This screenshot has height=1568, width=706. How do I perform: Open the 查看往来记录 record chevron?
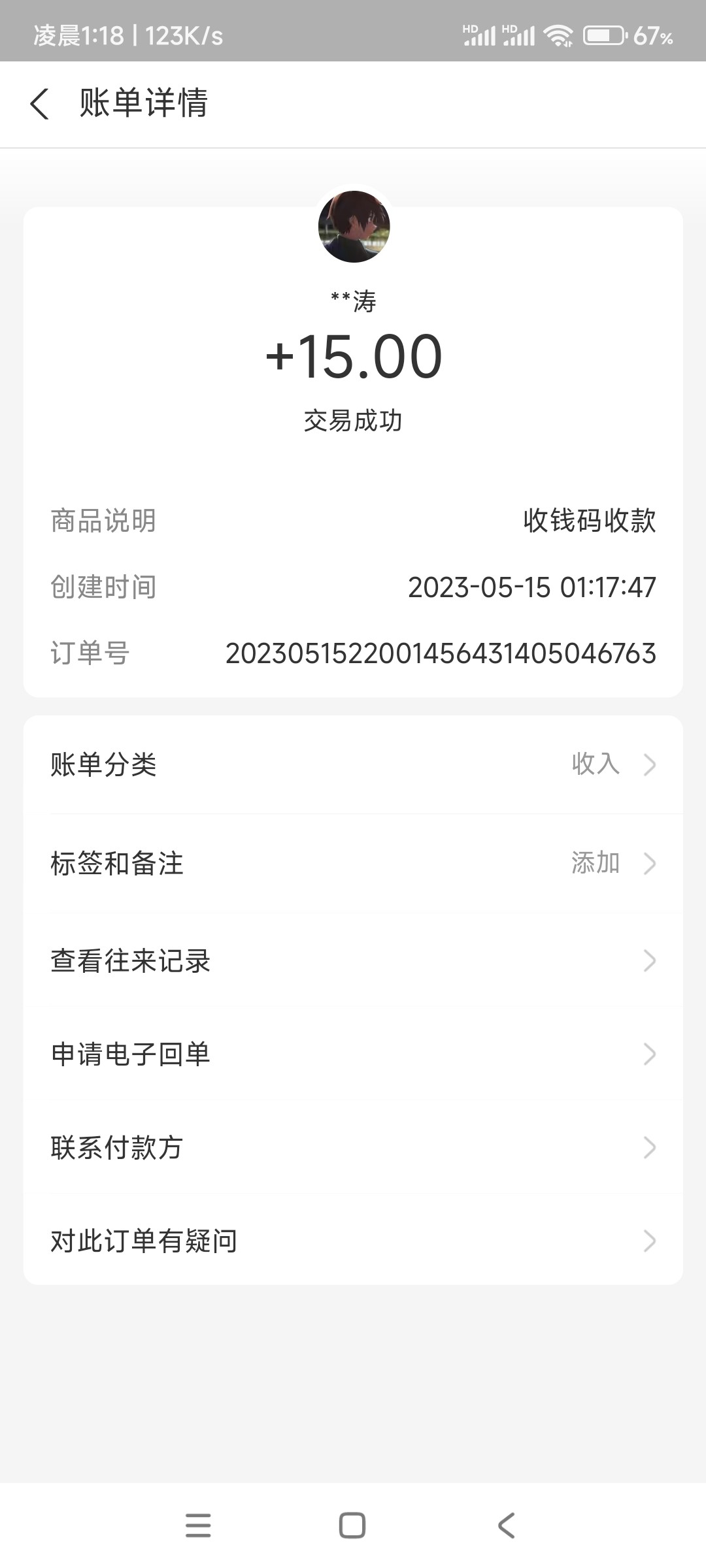tap(353, 960)
